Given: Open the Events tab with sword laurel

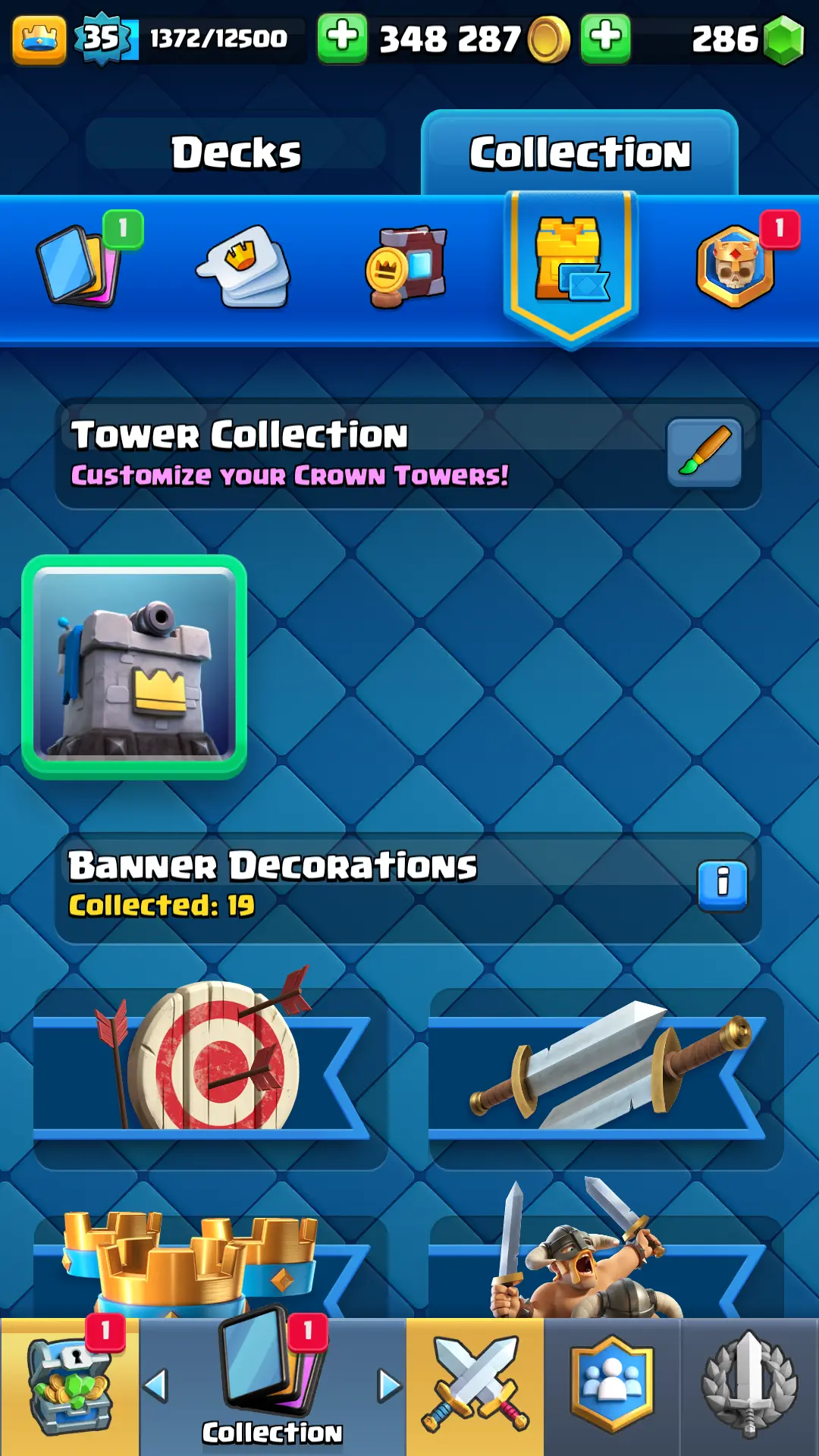Looking at the screenshot, I should coord(749,1388).
